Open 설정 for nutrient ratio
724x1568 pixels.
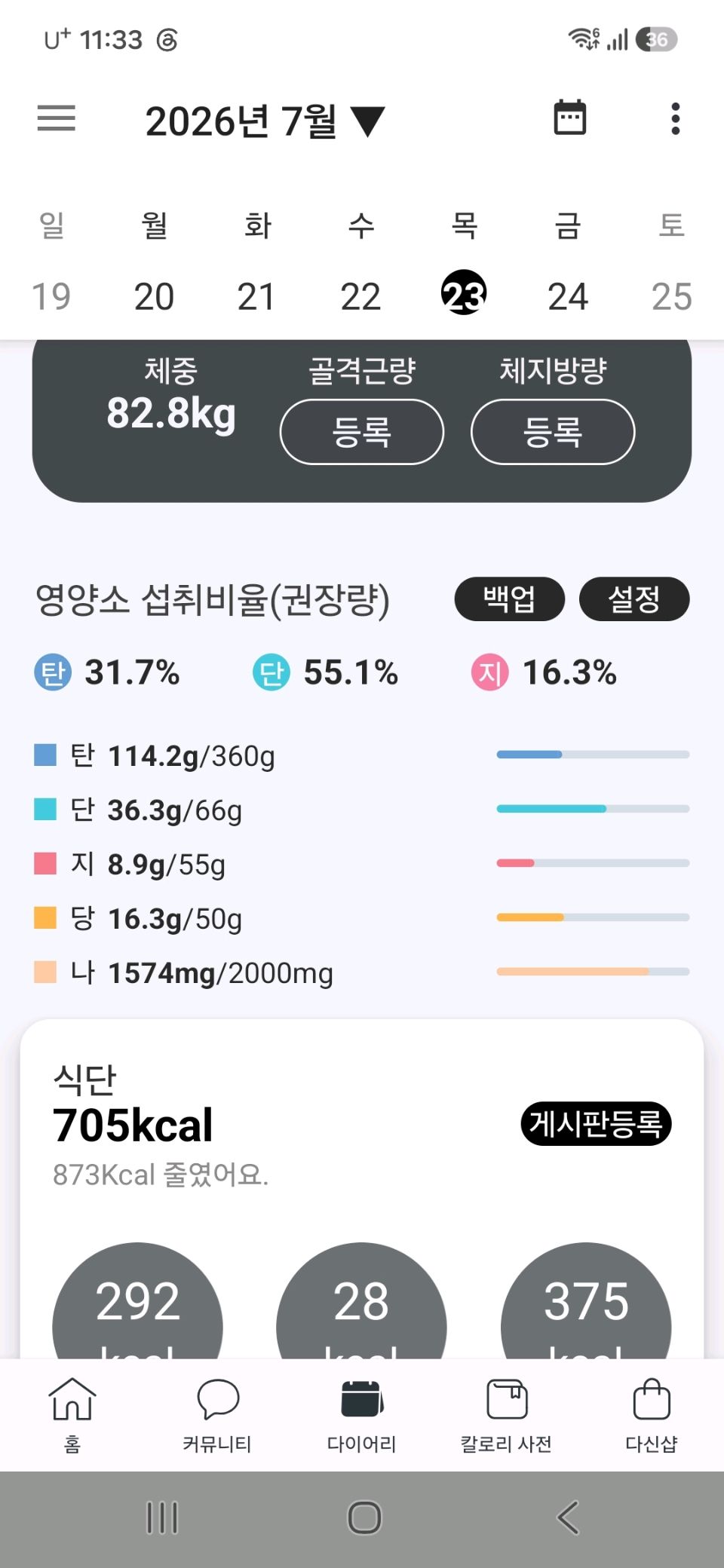click(x=634, y=599)
